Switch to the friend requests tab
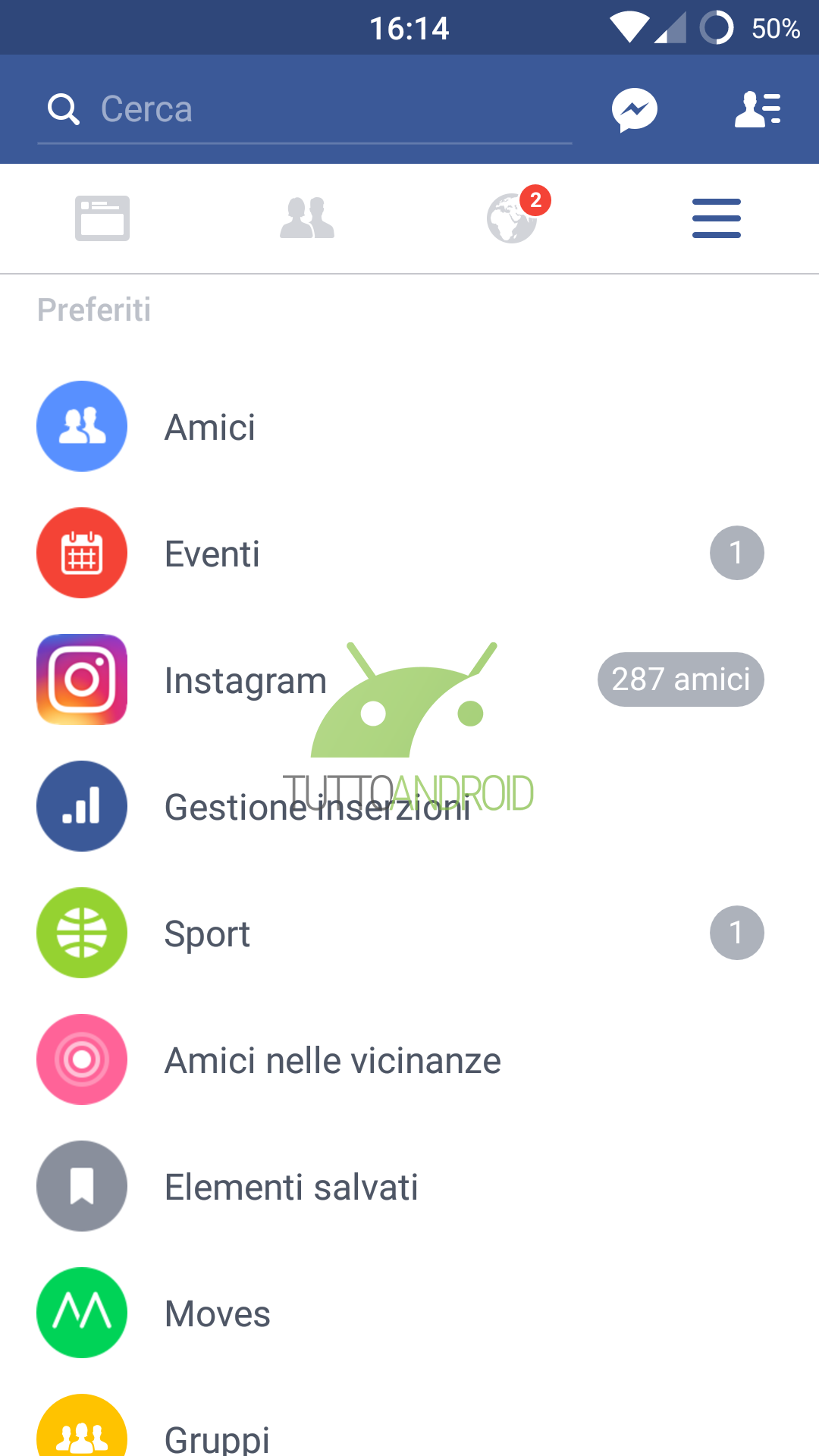The height and width of the screenshot is (1456, 819). click(x=307, y=218)
